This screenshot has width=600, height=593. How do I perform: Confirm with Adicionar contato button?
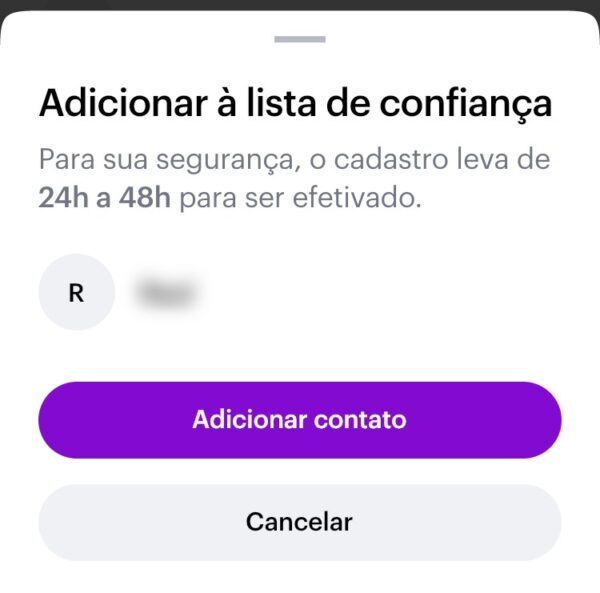coord(299,419)
